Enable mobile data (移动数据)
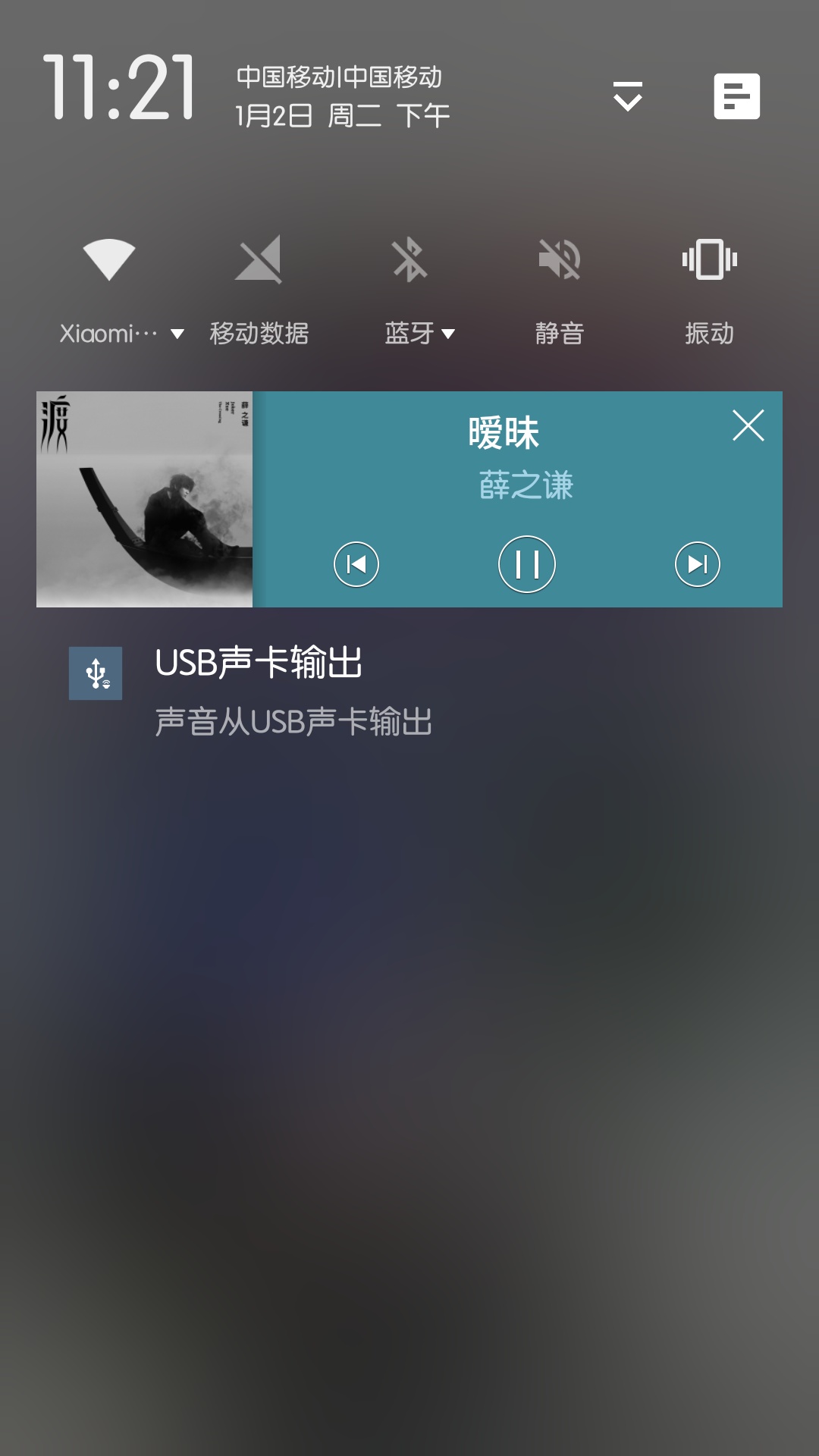 259,259
